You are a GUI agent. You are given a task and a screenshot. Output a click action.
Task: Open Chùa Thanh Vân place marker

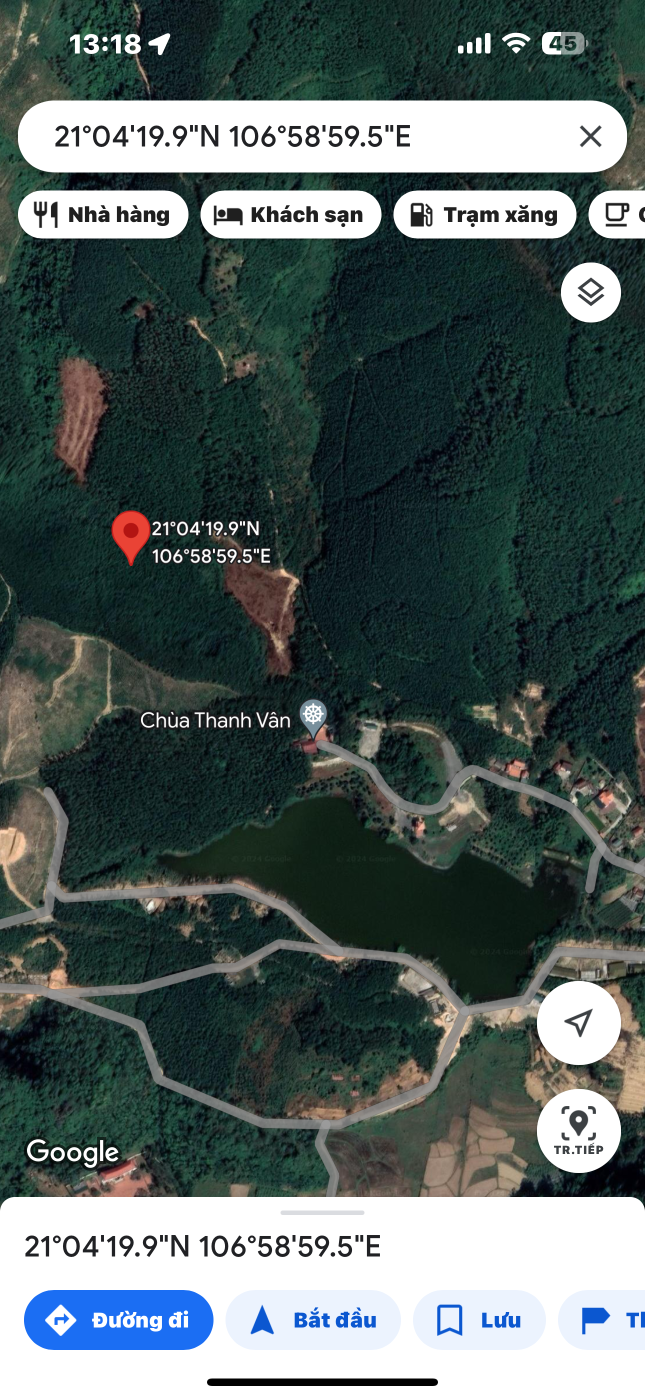pos(314,714)
